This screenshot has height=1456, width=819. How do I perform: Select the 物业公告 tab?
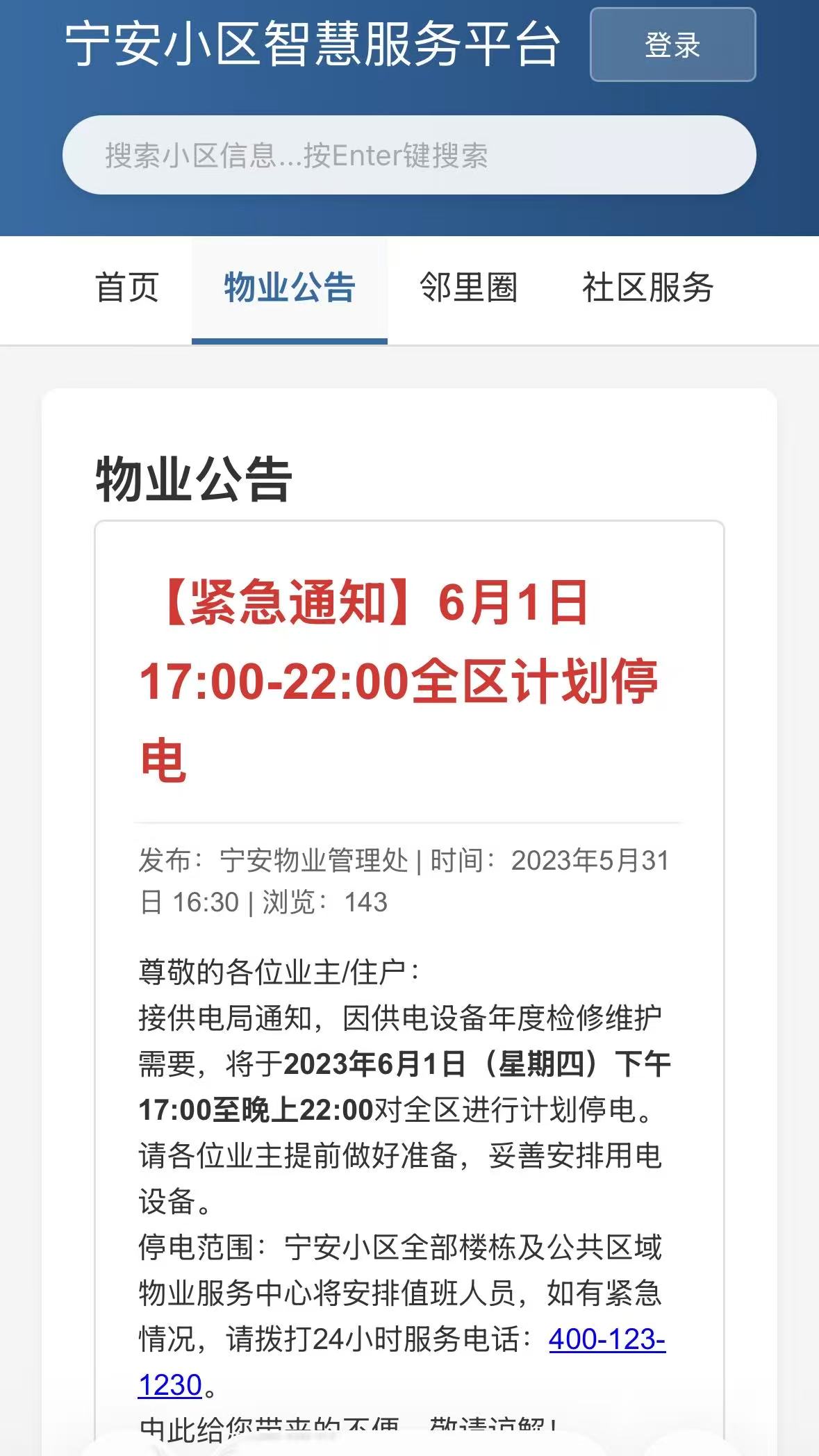[x=289, y=288]
